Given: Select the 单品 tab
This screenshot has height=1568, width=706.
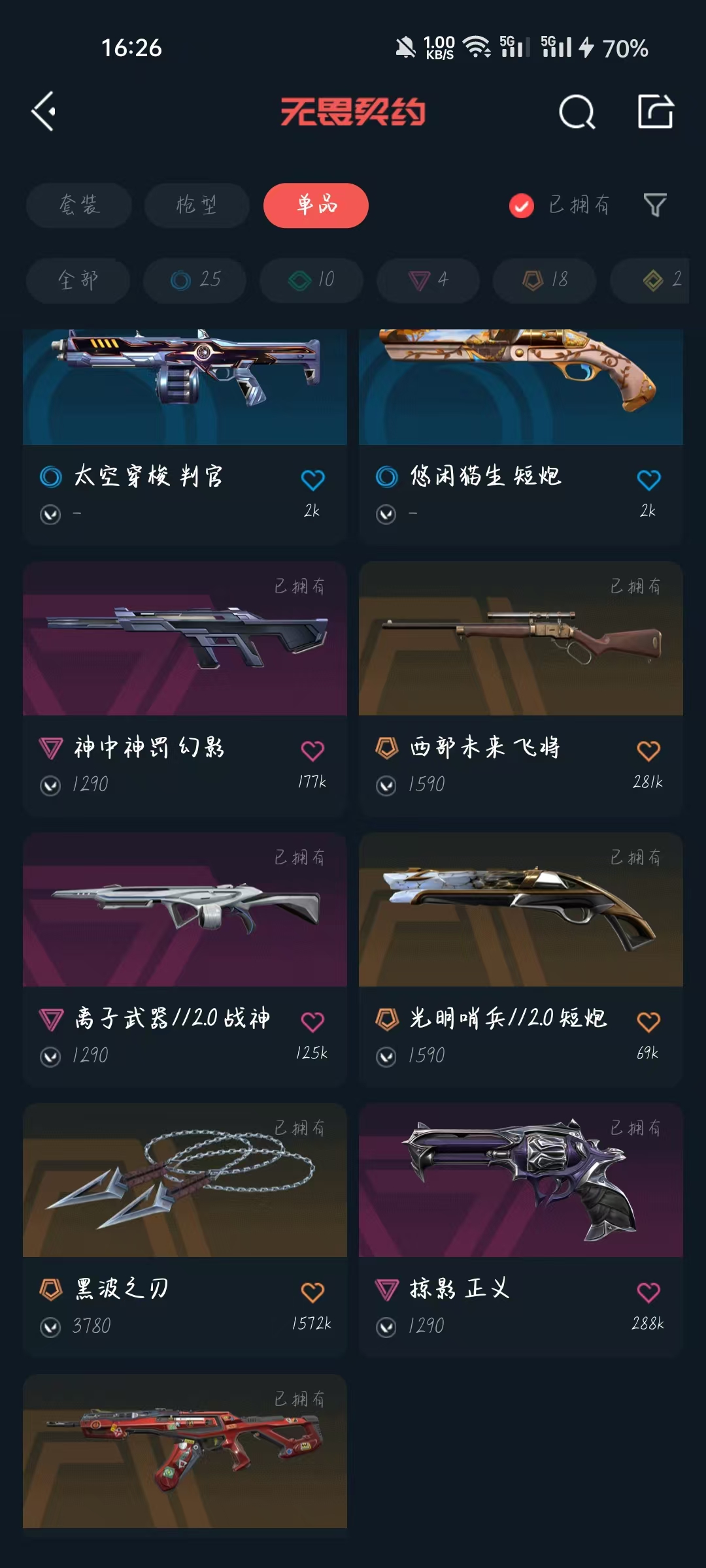Looking at the screenshot, I should tap(316, 205).
